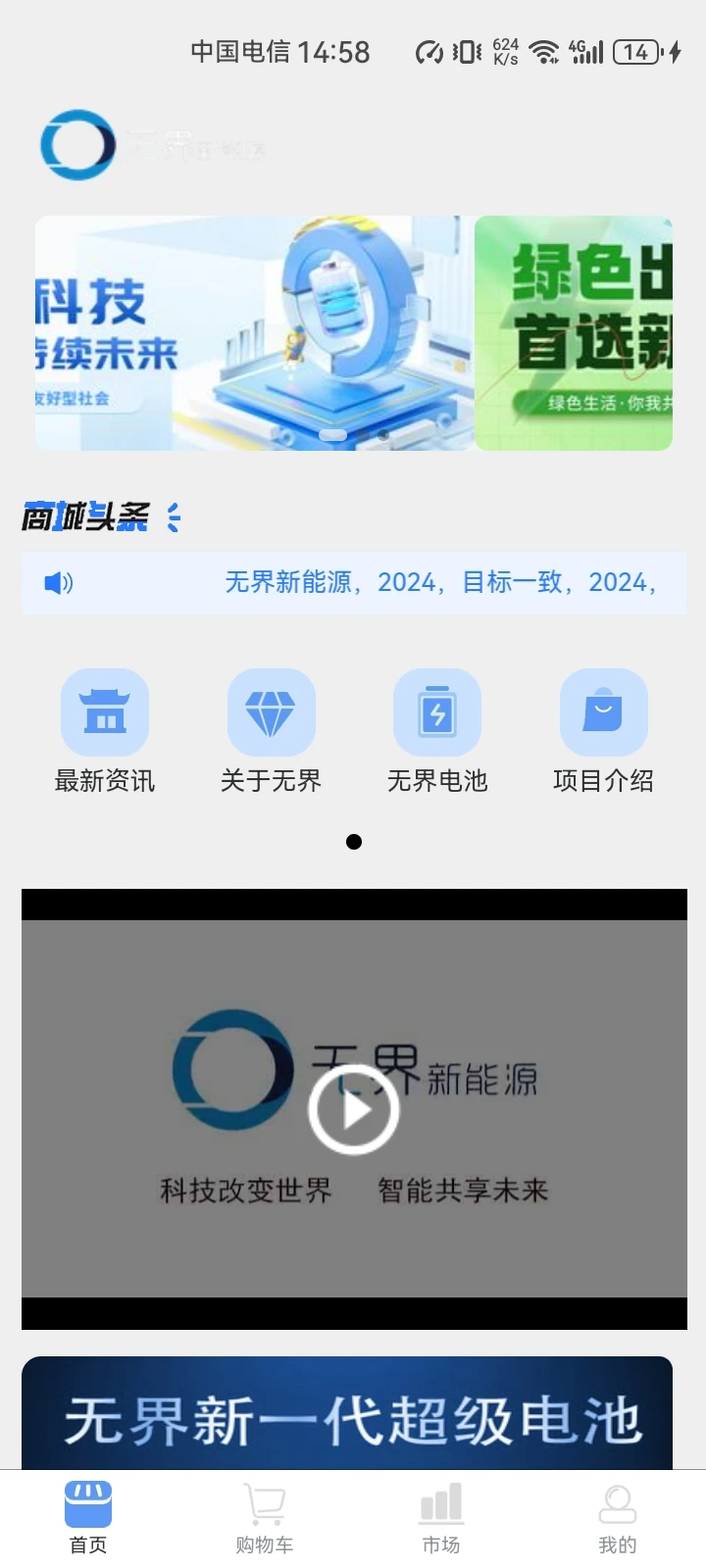Select the 首页 tab
Viewport: 706px width, 1568px height.
tap(88, 1518)
